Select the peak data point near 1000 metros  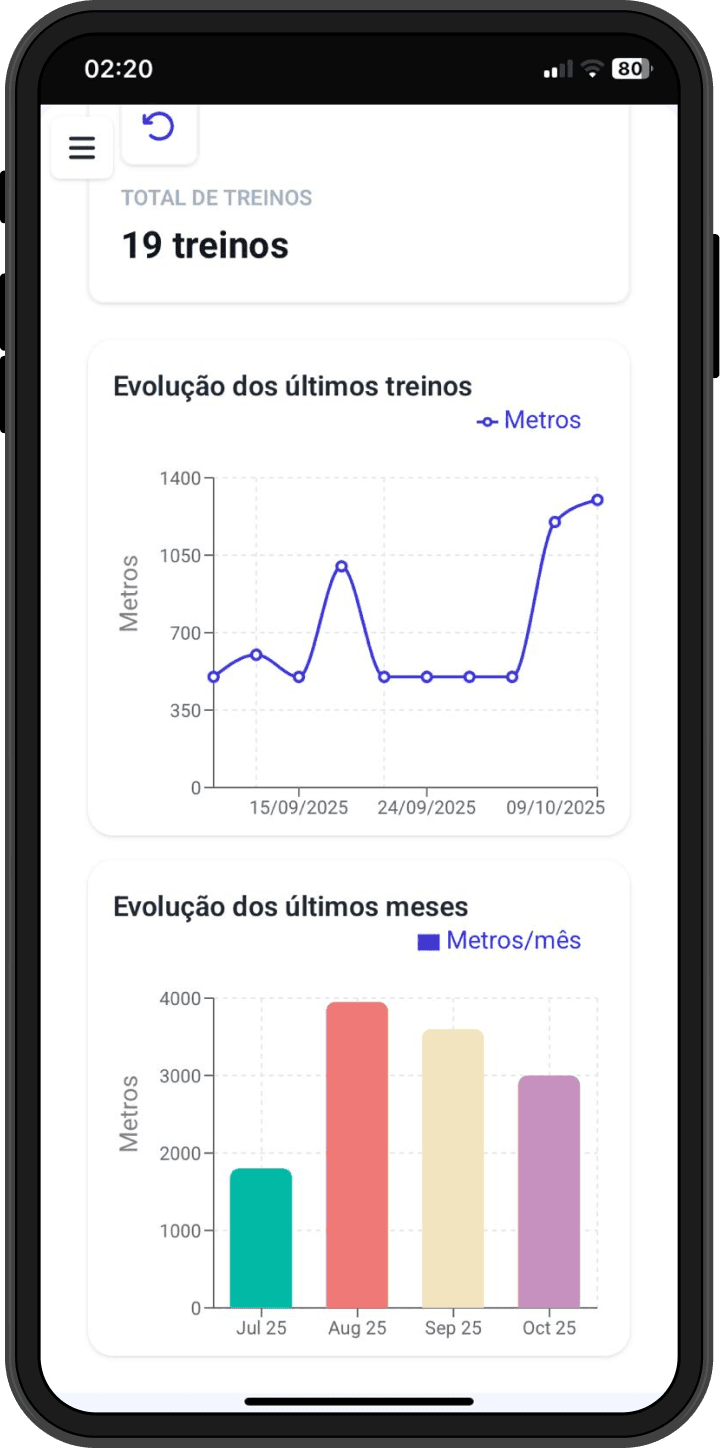pyautogui.click(x=342, y=566)
